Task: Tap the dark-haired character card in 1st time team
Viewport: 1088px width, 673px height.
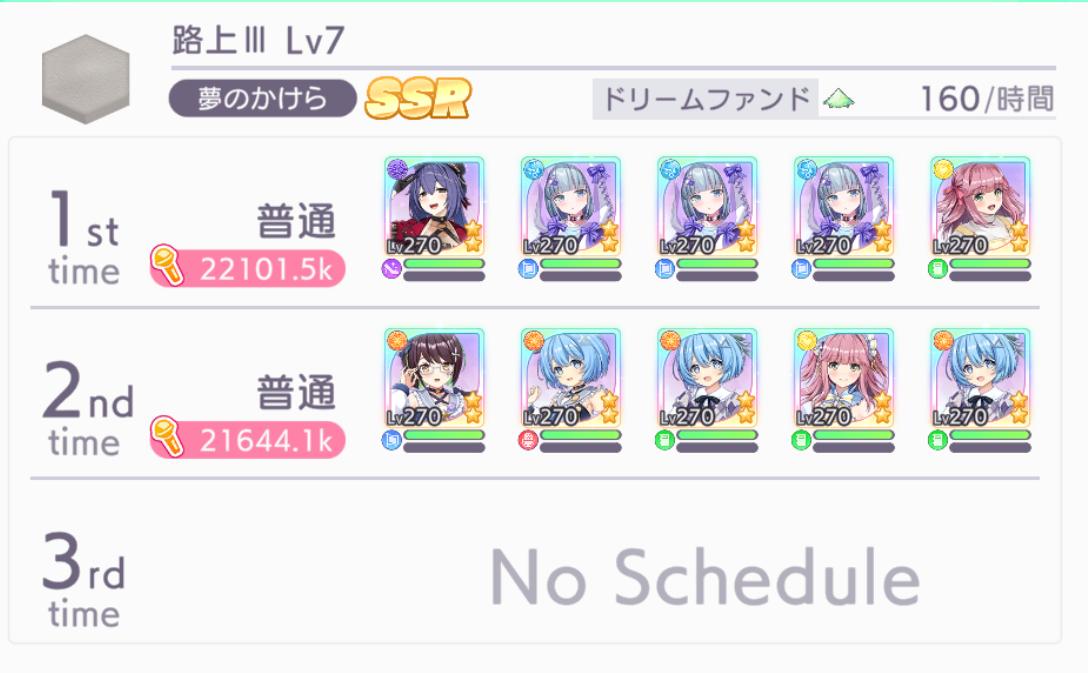Action: pyautogui.click(x=433, y=207)
